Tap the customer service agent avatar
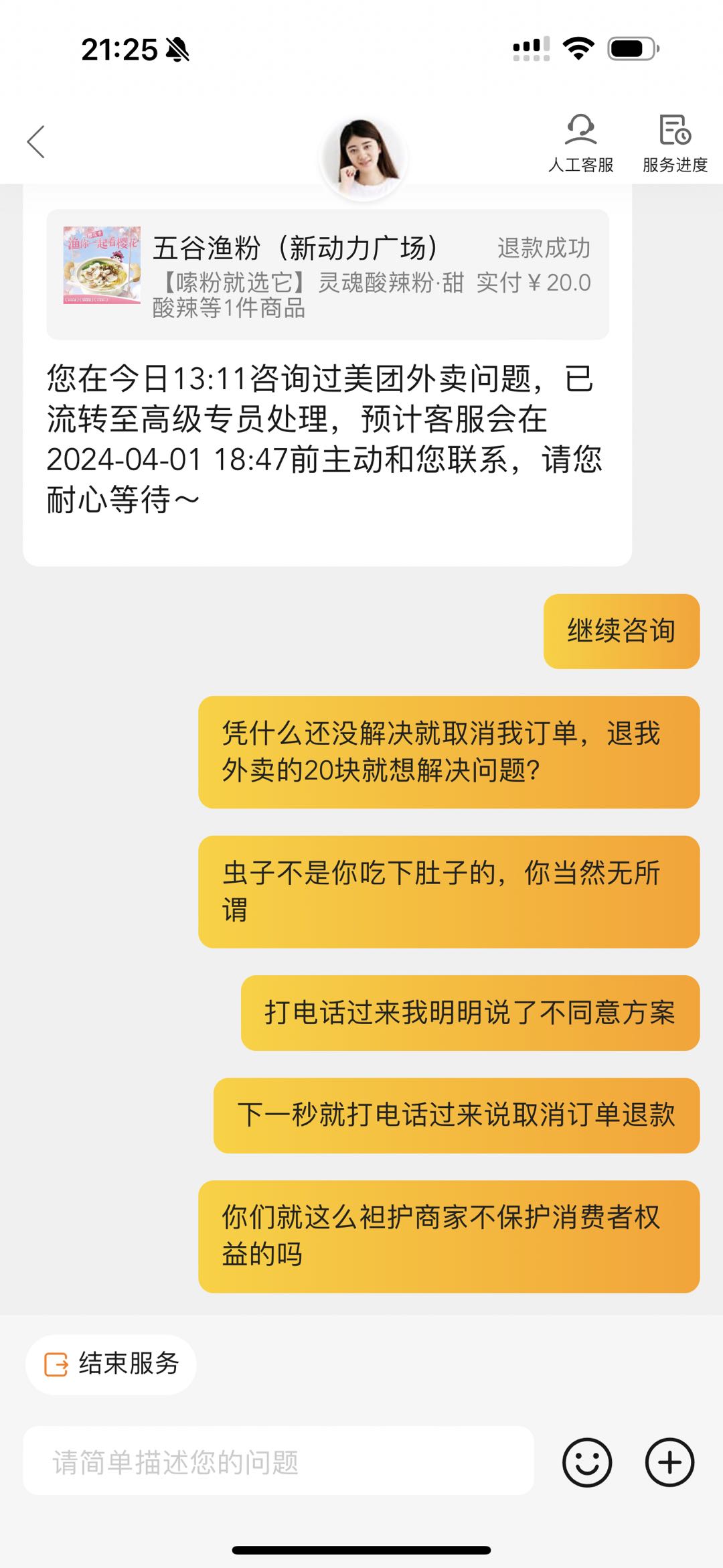Image resolution: width=723 pixels, height=1568 pixels. coord(362,157)
